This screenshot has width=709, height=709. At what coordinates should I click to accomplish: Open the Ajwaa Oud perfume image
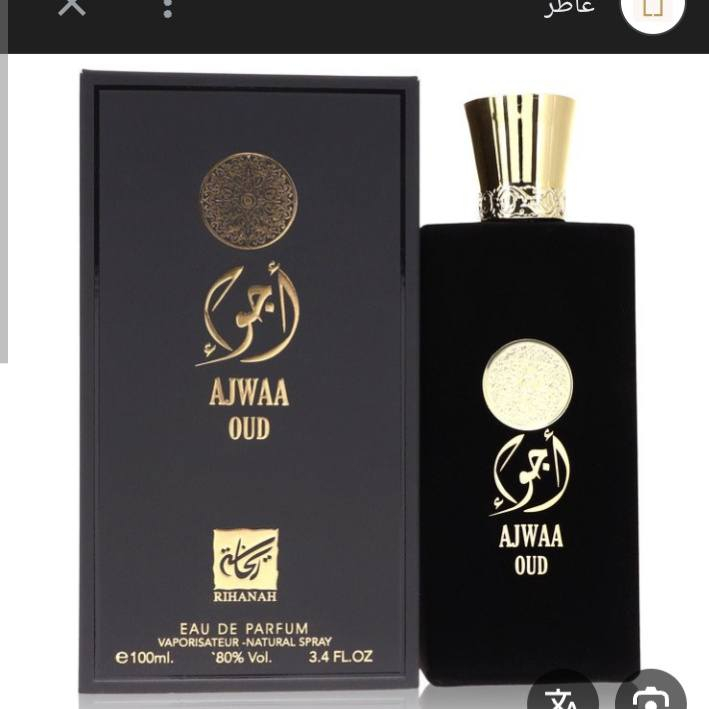pyautogui.click(x=360, y=380)
